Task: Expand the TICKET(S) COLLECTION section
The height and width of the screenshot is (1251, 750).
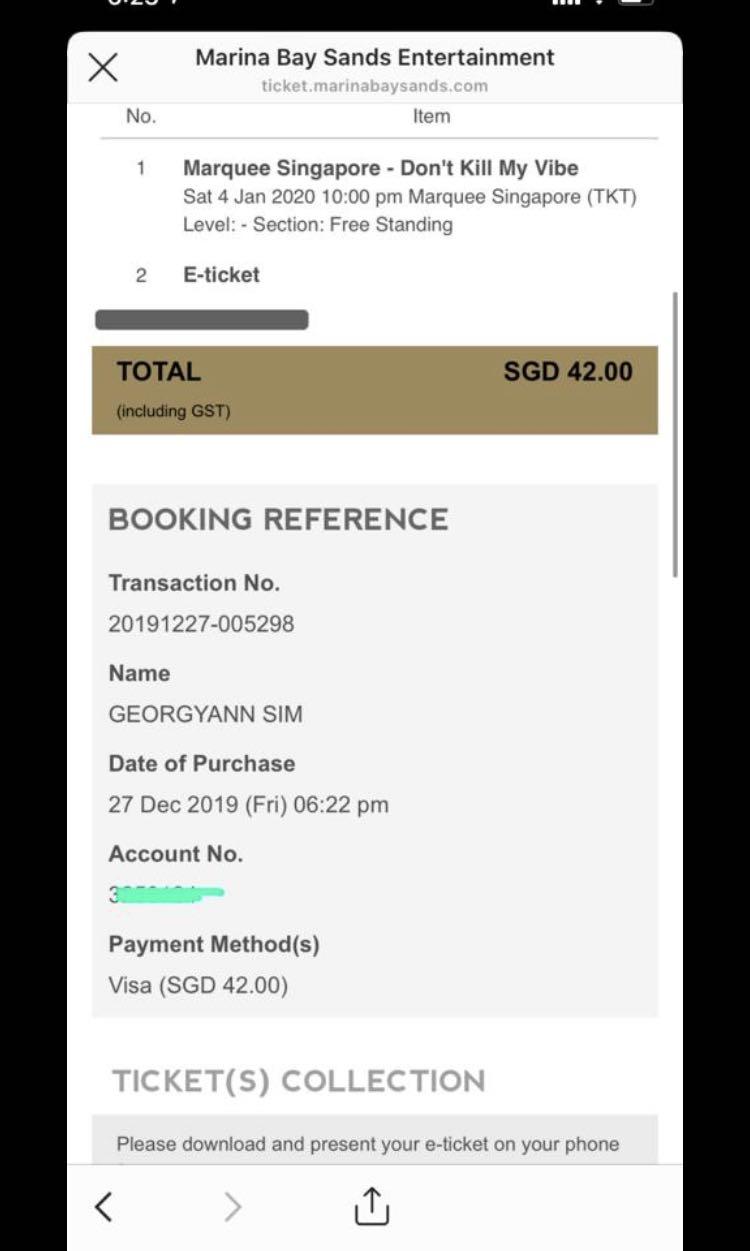Action: click(x=297, y=1081)
